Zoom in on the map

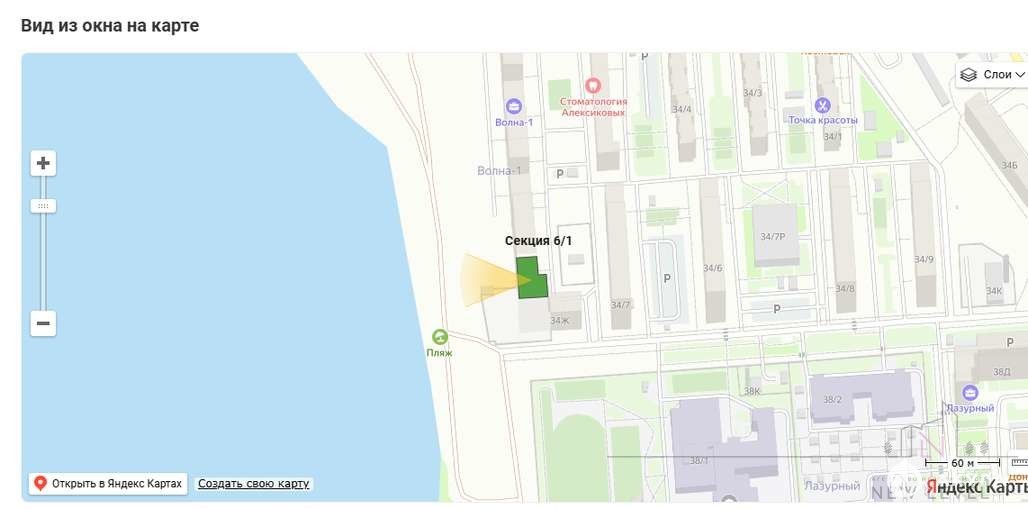43,163
